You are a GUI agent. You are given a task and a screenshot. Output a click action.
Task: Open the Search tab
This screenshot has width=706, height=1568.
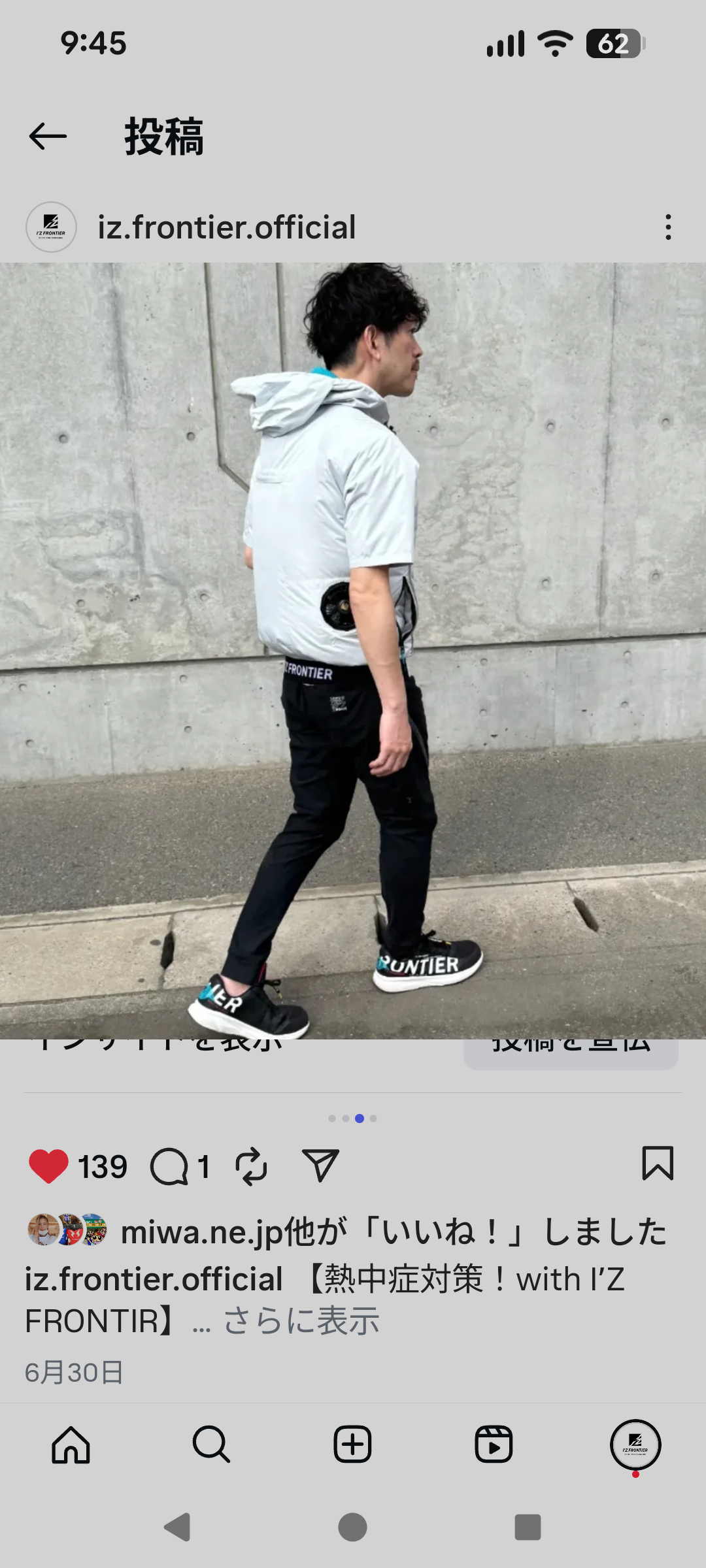tap(211, 1445)
